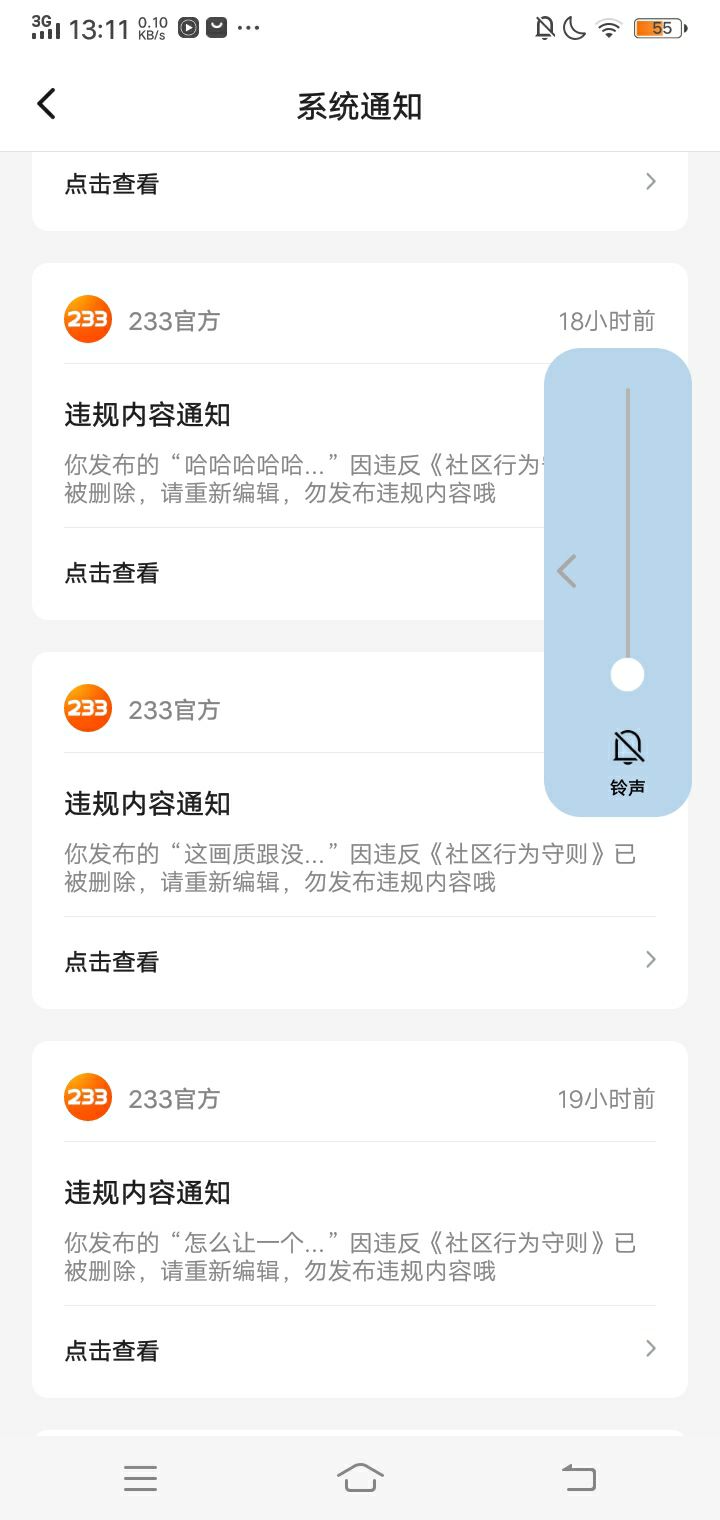Go to the system home screen

(360, 1477)
